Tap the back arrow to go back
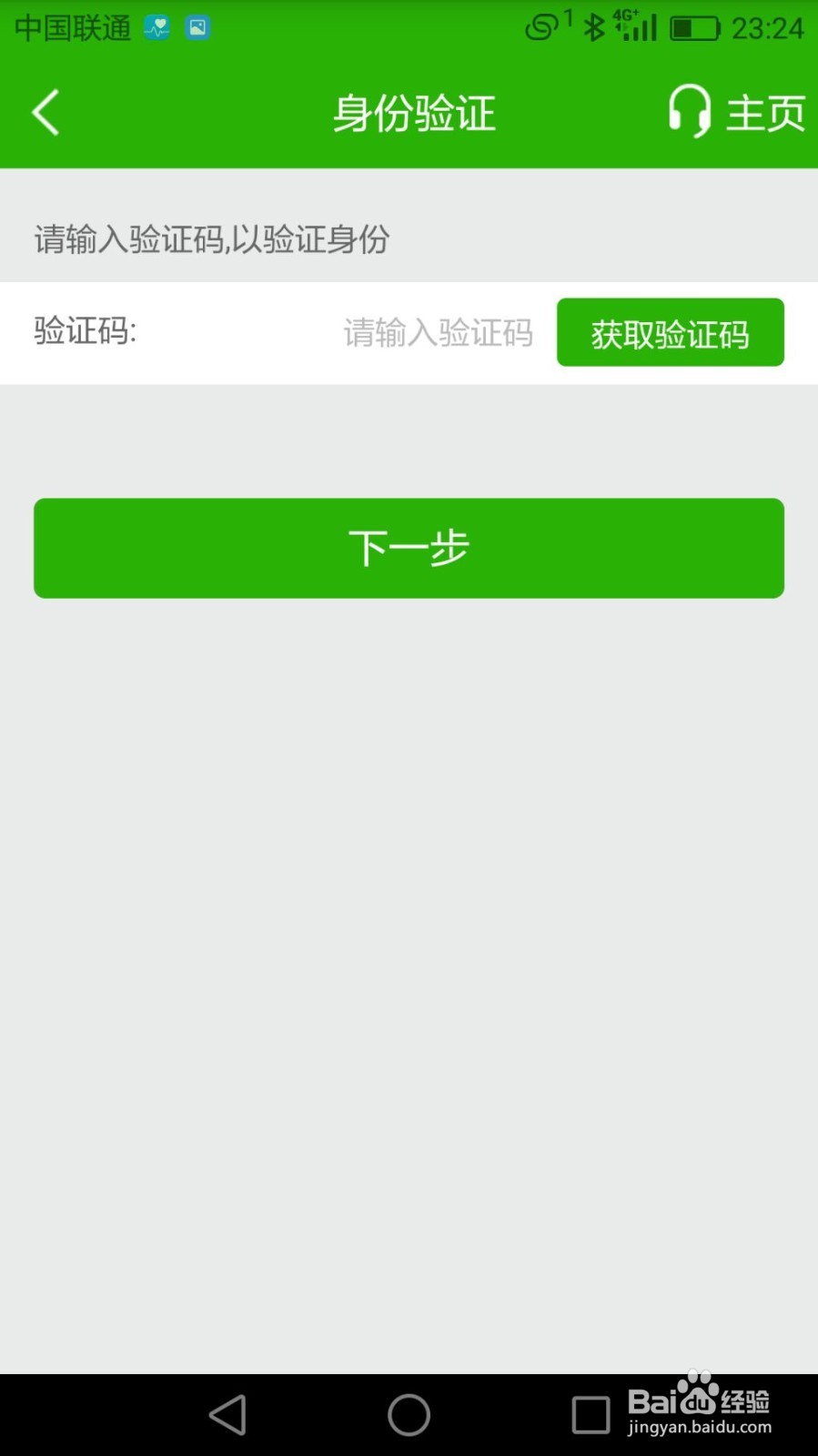Image resolution: width=818 pixels, height=1456 pixels. coord(45,111)
